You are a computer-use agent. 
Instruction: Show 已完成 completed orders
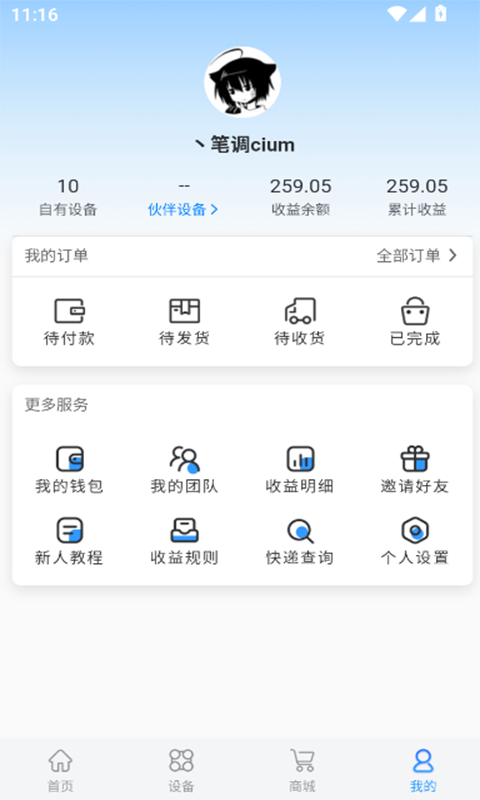(415, 321)
